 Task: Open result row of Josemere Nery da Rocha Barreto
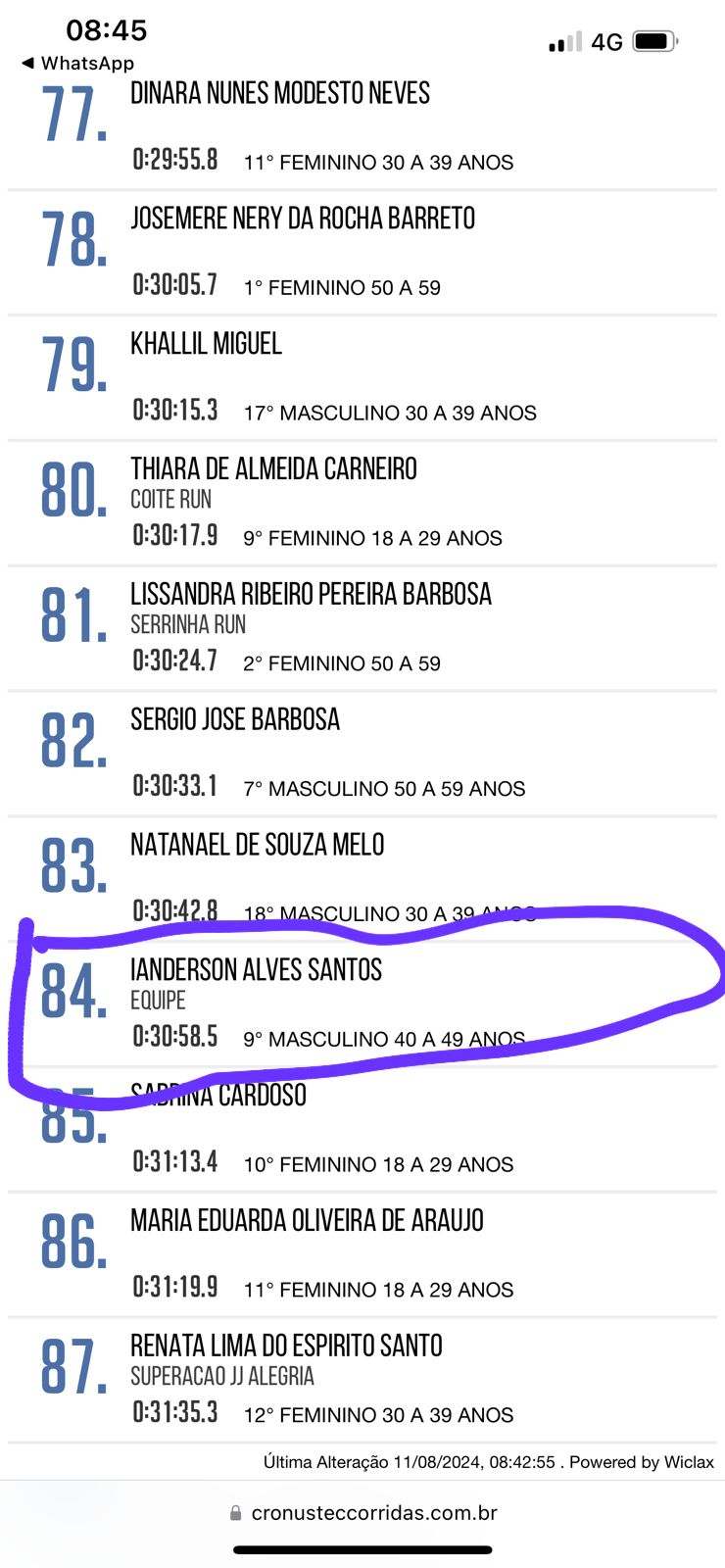coord(362,253)
